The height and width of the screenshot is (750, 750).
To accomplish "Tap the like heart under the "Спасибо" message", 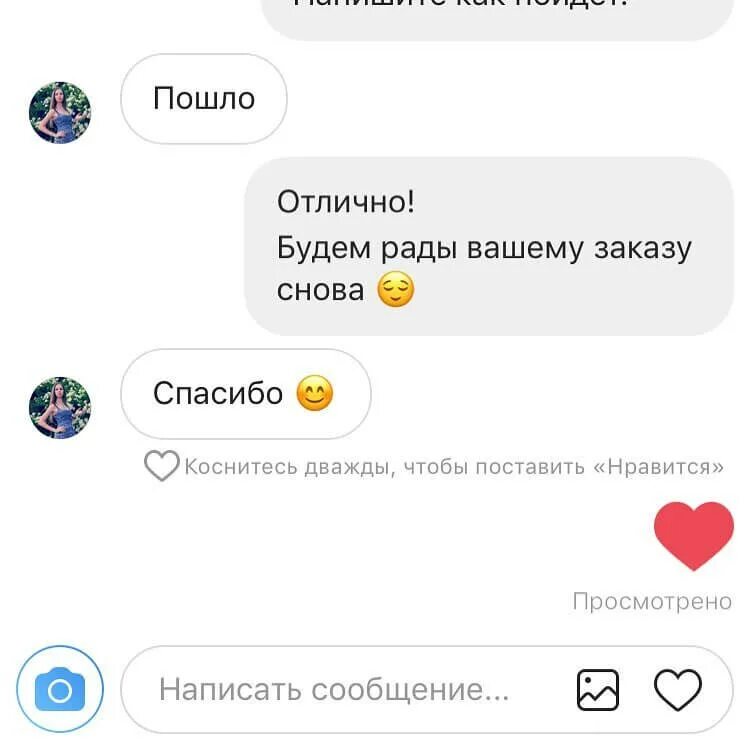I will 162,466.
